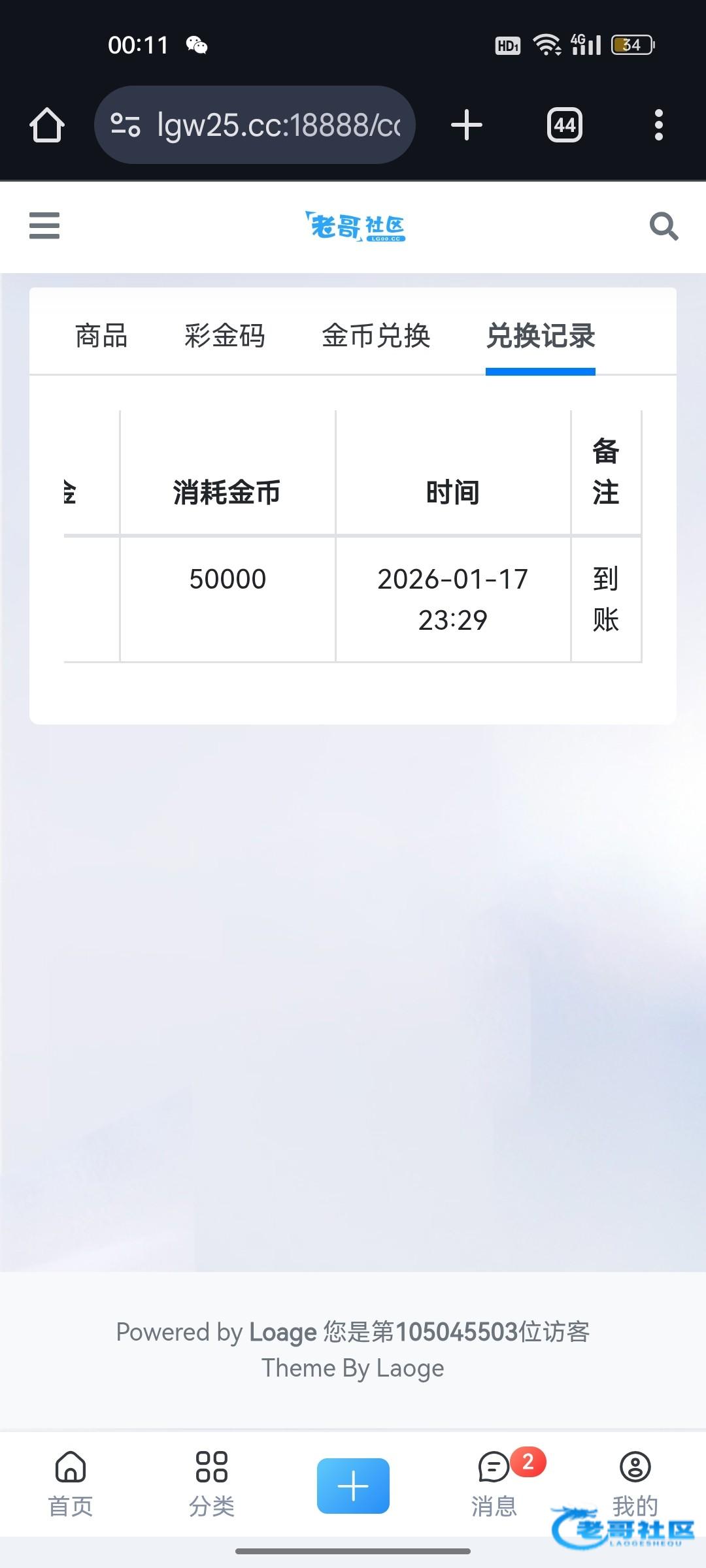Switch to the 彩金码 tab
The height and width of the screenshot is (1568, 706).
point(224,336)
